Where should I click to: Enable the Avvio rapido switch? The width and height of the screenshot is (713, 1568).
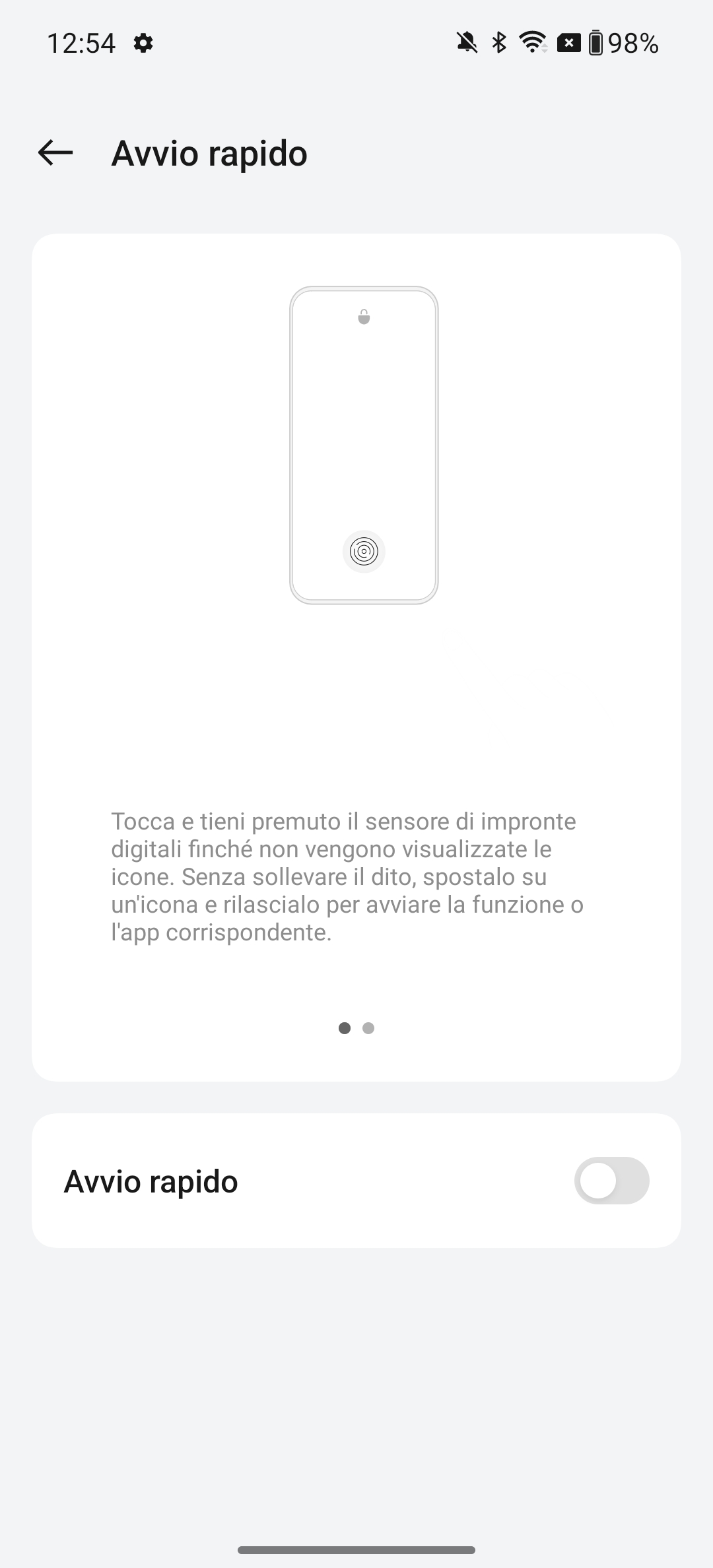[x=611, y=1181]
